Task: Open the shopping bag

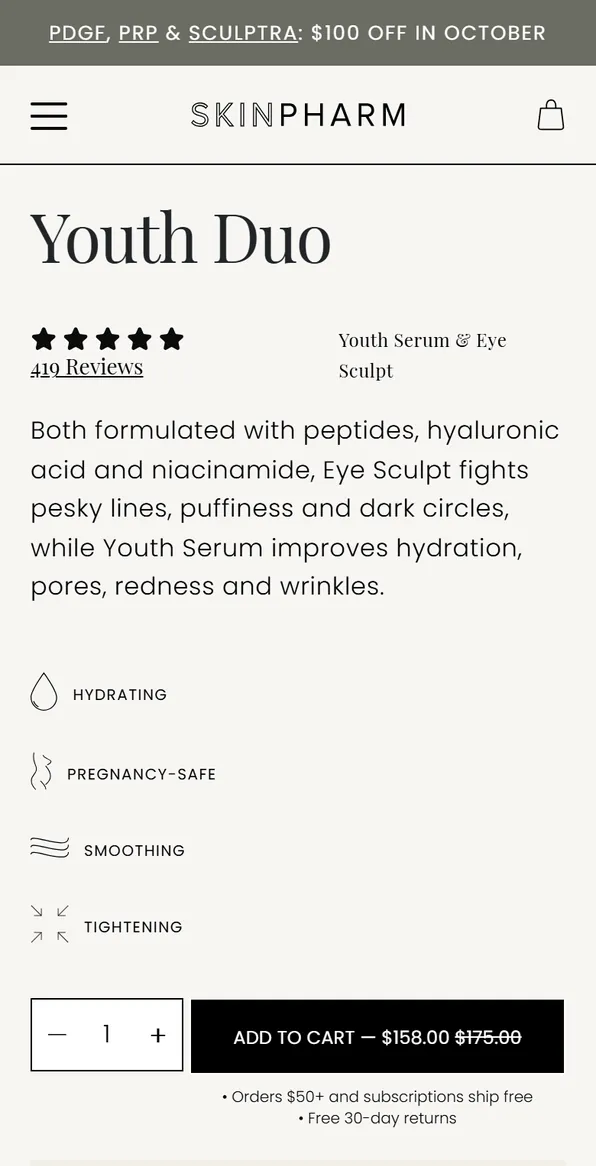Action: (x=551, y=115)
